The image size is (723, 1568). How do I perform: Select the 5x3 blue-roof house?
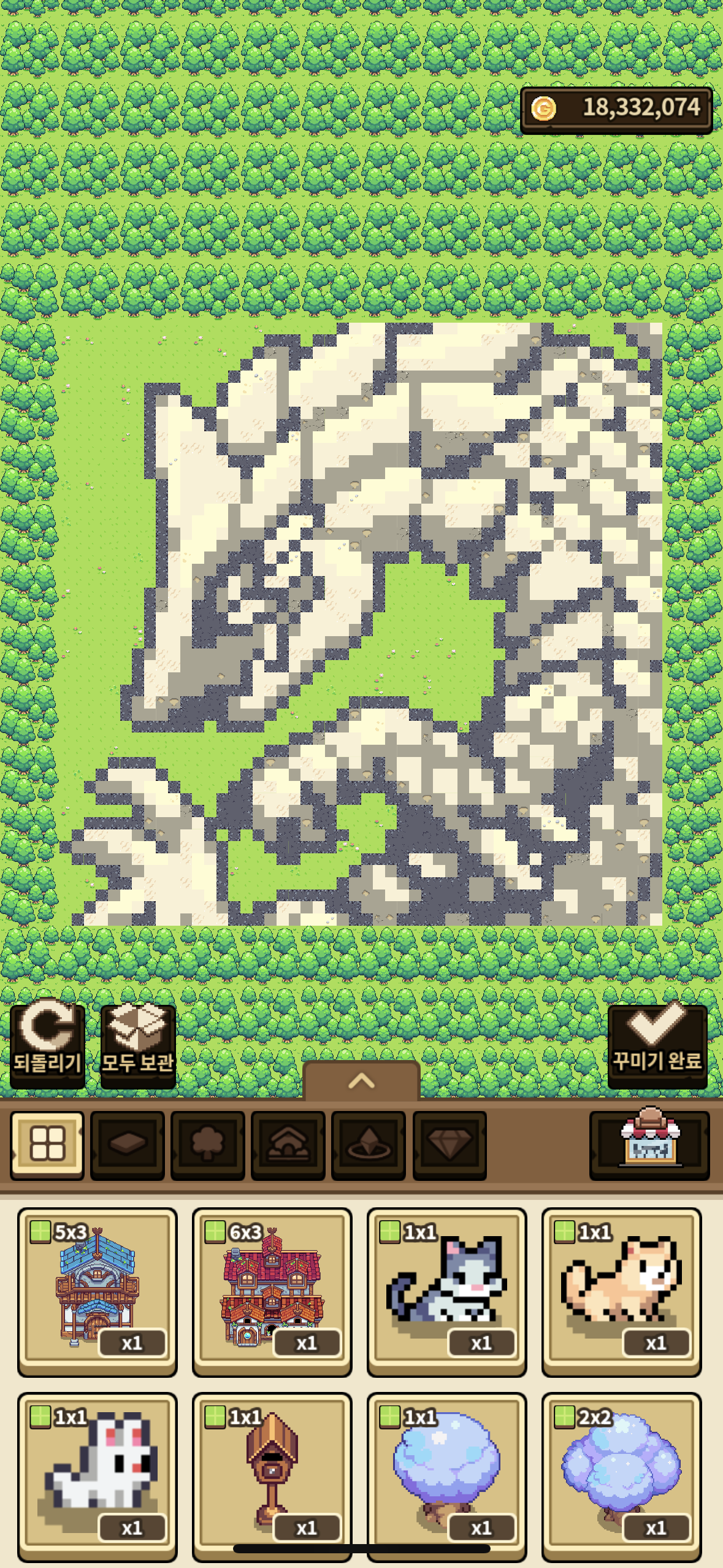click(x=98, y=1291)
